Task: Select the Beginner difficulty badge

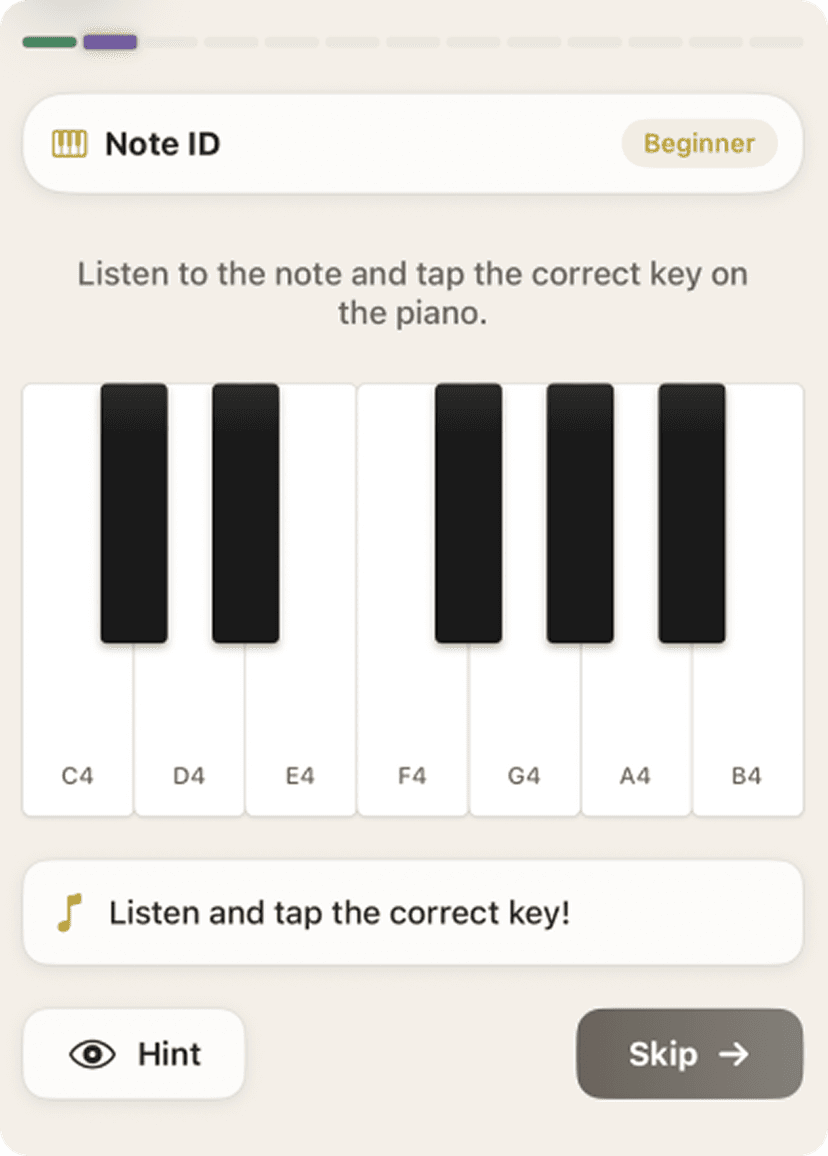Action: [x=699, y=143]
